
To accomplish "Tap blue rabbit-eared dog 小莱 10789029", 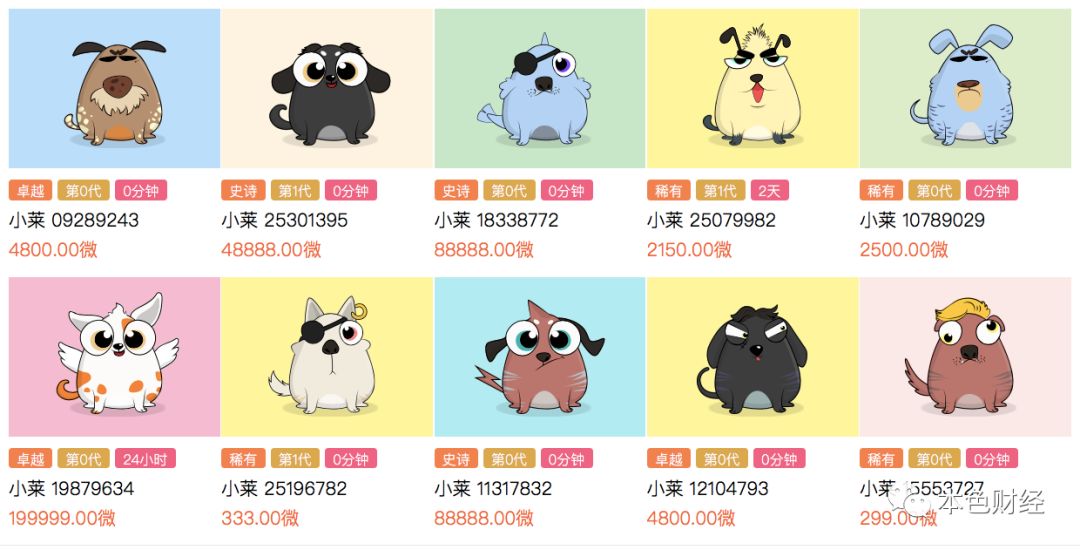I will (965, 90).
